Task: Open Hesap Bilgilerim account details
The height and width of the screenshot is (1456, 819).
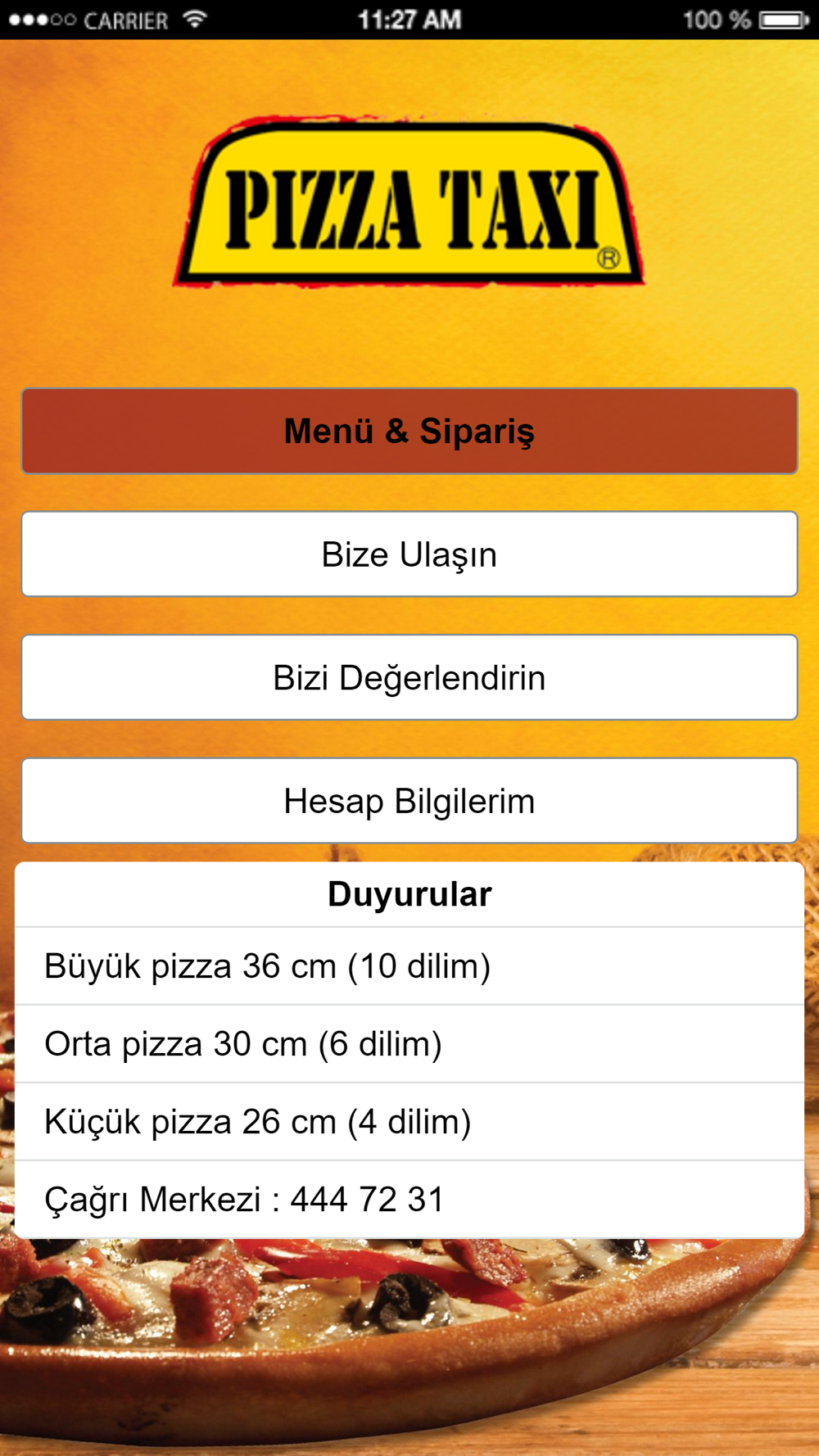Action: [409, 801]
